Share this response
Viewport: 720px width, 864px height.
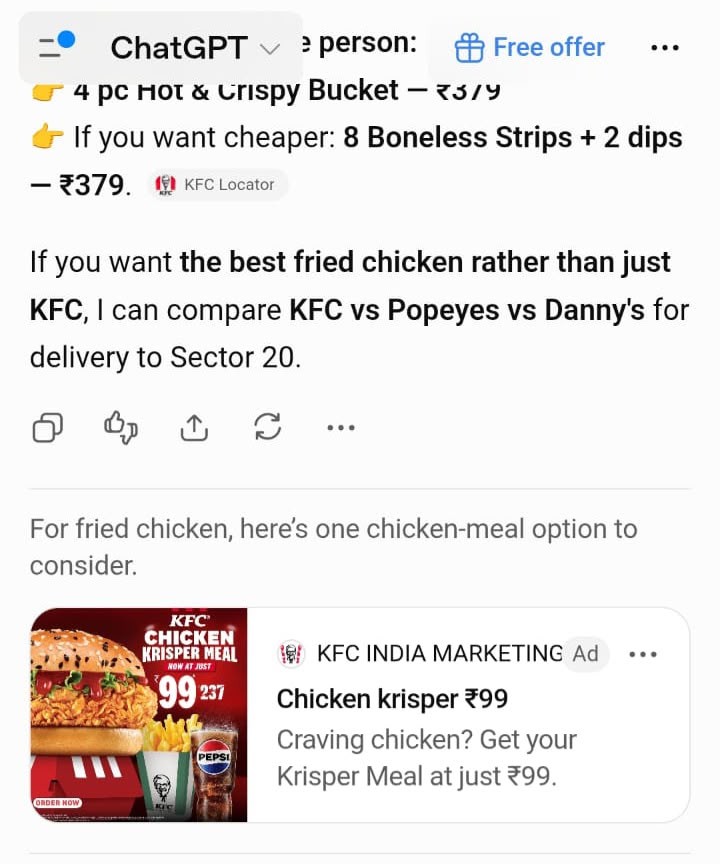tap(194, 428)
